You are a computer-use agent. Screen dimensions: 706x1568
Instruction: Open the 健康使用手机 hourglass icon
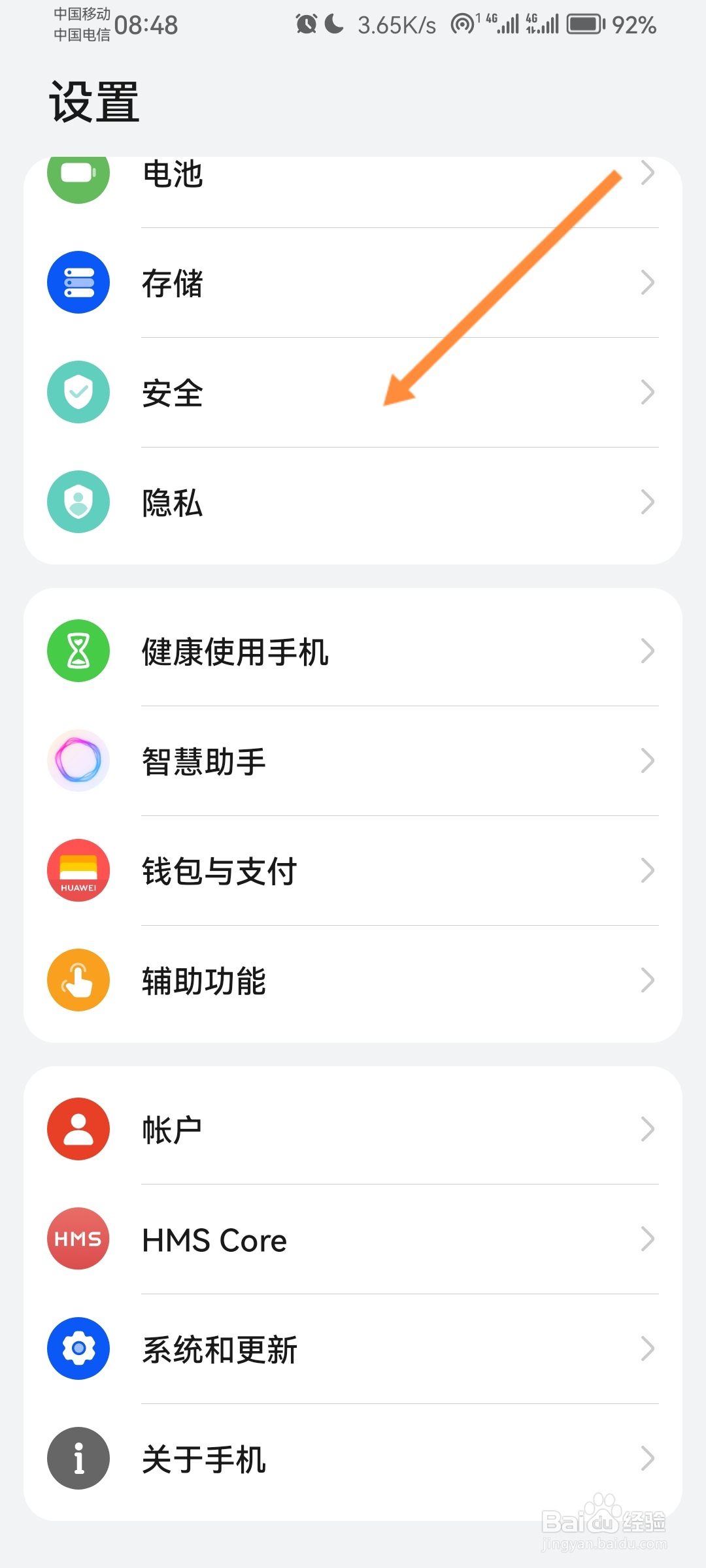tap(78, 651)
